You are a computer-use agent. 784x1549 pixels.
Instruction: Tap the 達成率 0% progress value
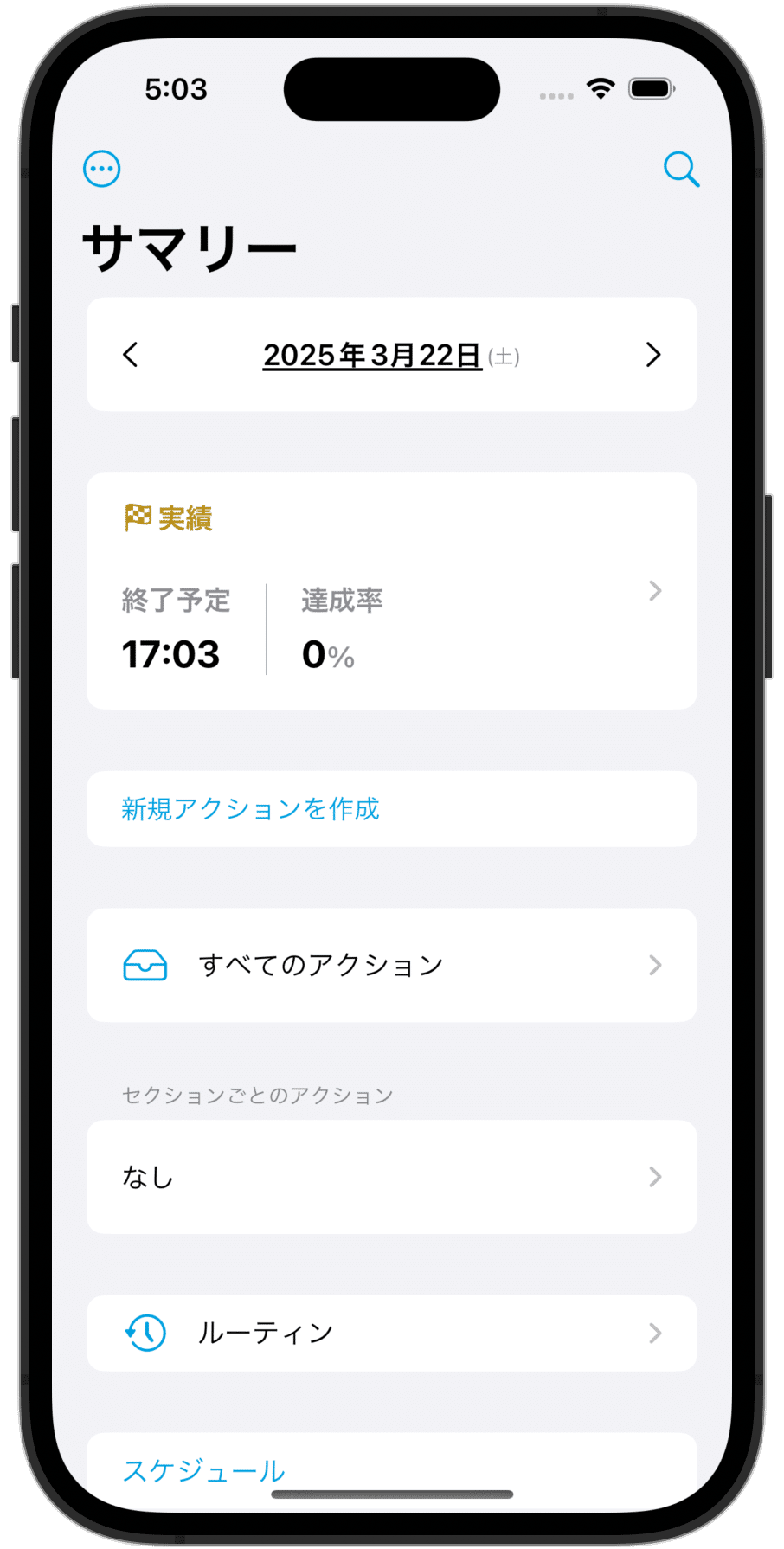[327, 655]
